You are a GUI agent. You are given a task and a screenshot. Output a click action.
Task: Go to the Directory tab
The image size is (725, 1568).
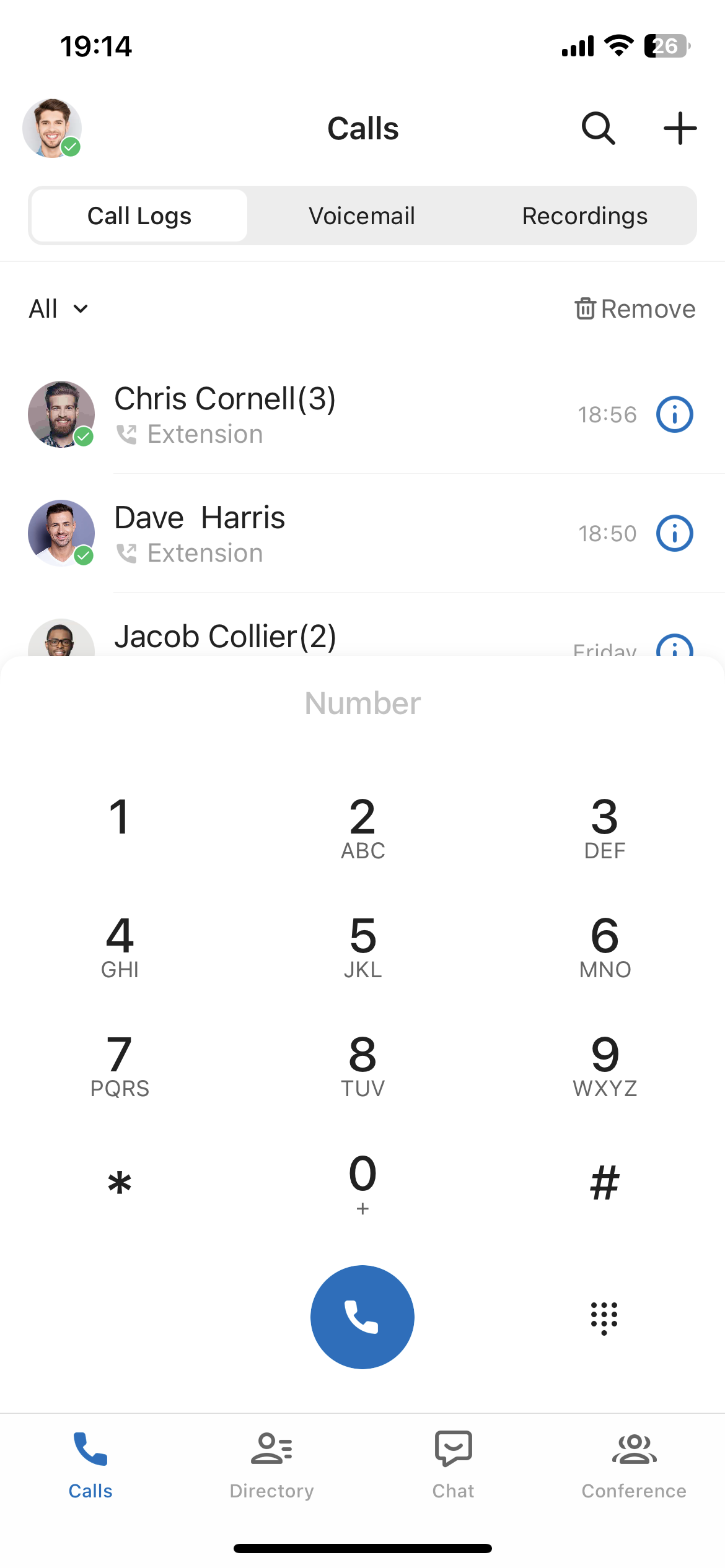[x=271, y=1464]
